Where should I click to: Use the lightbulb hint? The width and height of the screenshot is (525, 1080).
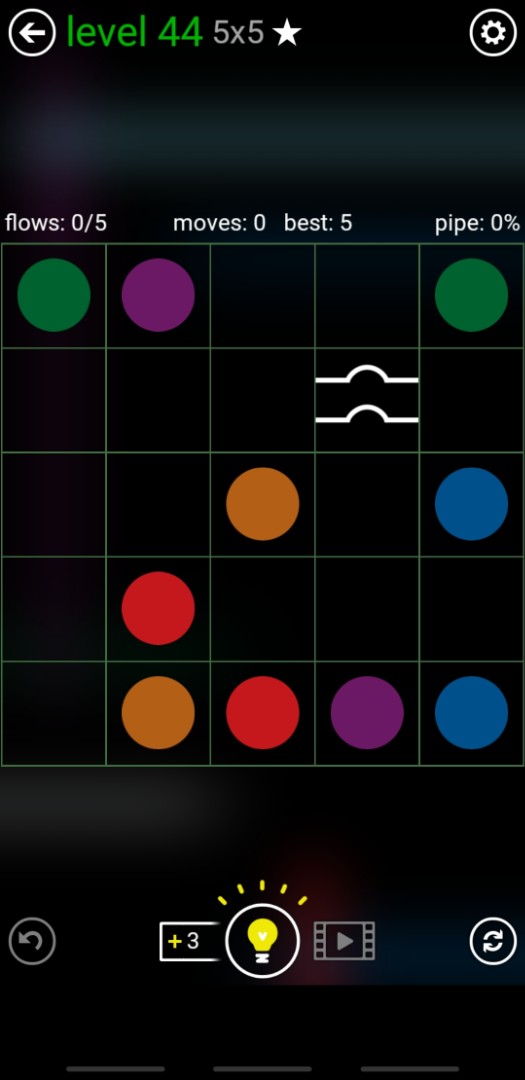[x=262, y=940]
